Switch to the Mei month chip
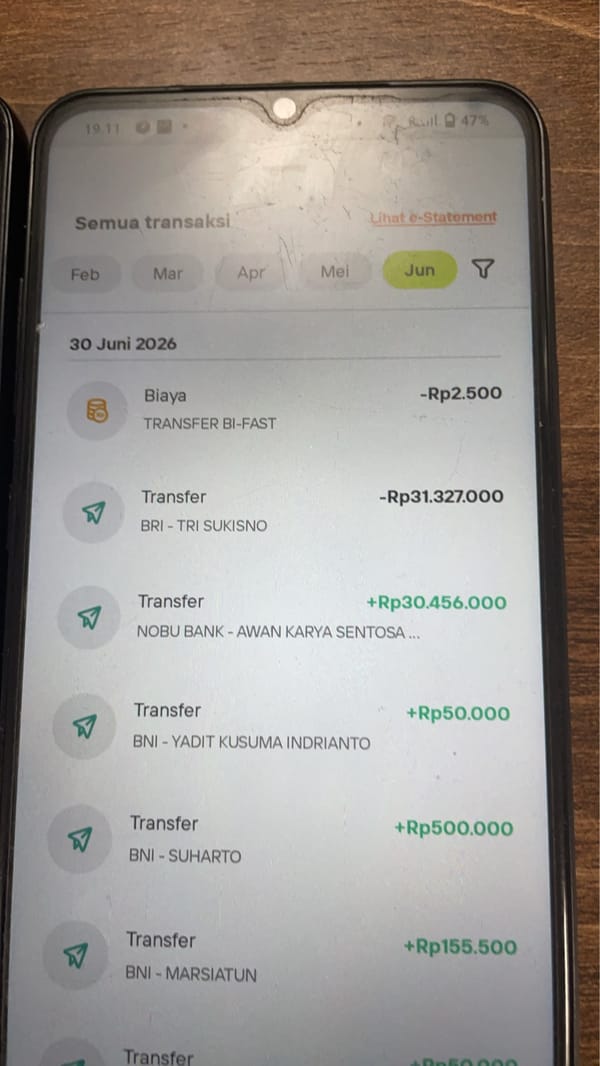This screenshot has width=600, height=1066. pyautogui.click(x=335, y=271)
